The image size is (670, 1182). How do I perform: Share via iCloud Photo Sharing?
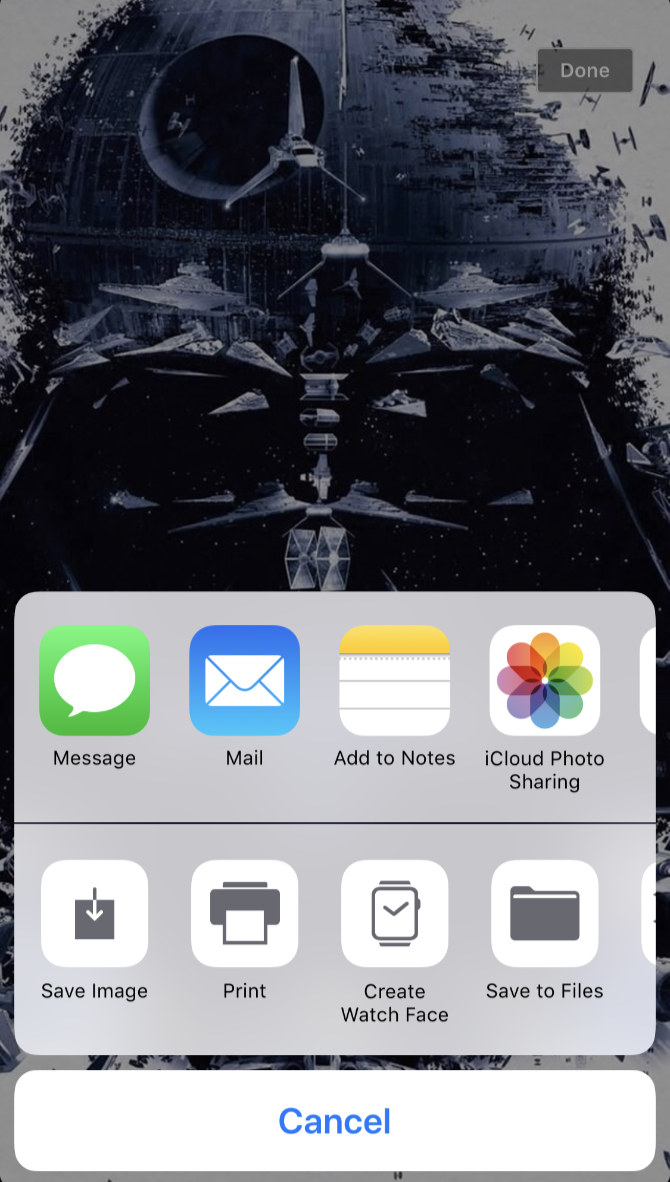tap(544, 681)
